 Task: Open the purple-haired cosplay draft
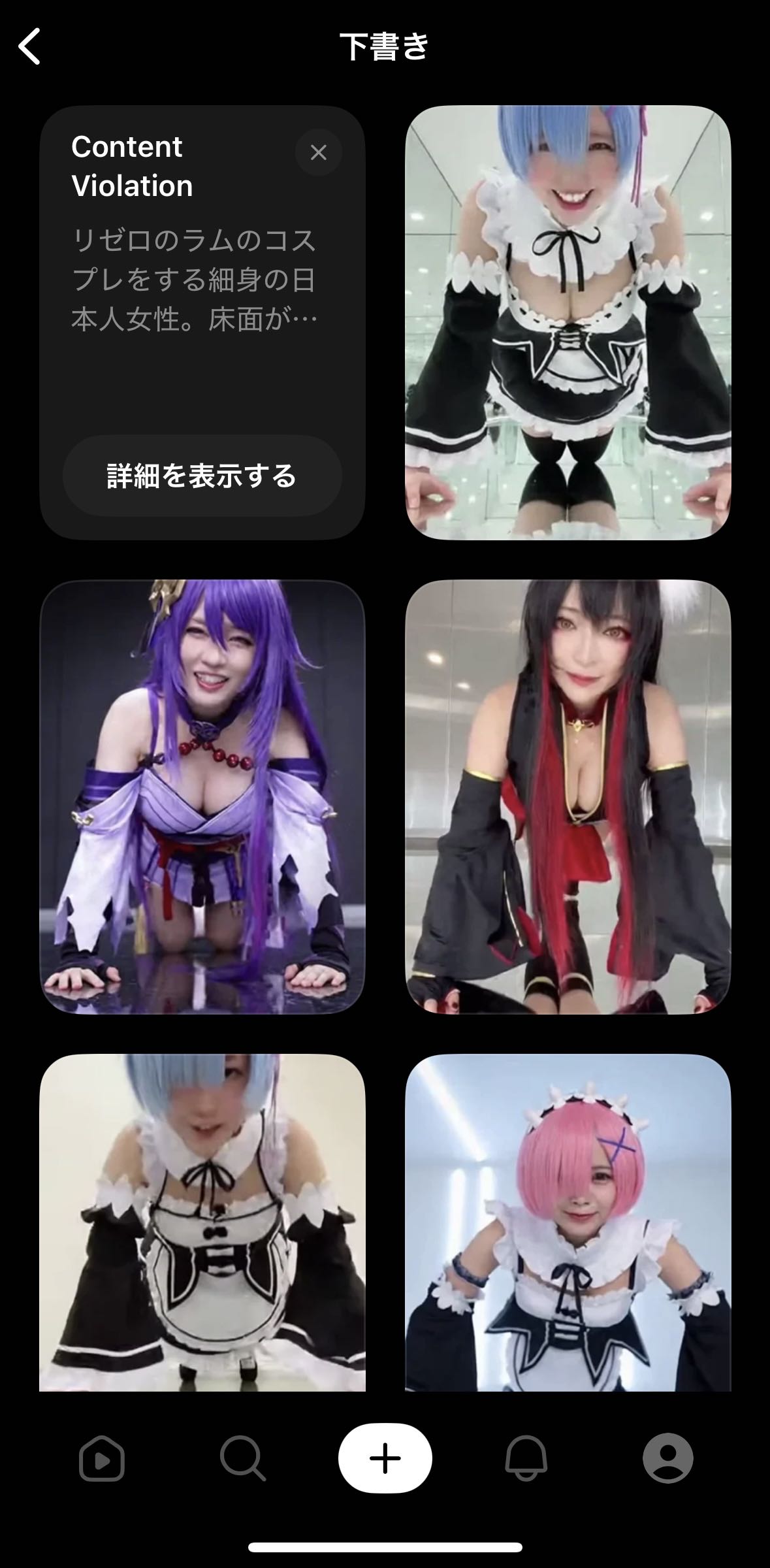tap(202, 797)
